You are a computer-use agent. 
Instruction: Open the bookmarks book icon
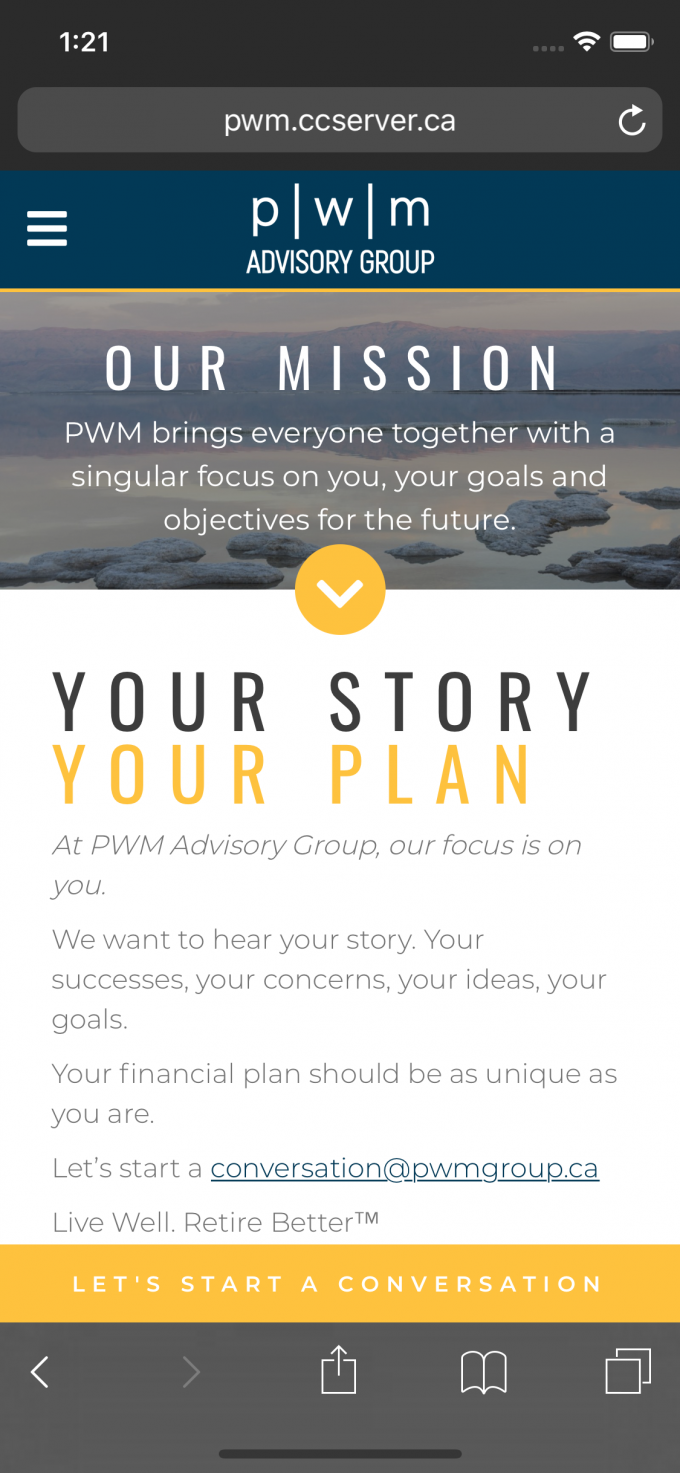[x=484, y=1372]
